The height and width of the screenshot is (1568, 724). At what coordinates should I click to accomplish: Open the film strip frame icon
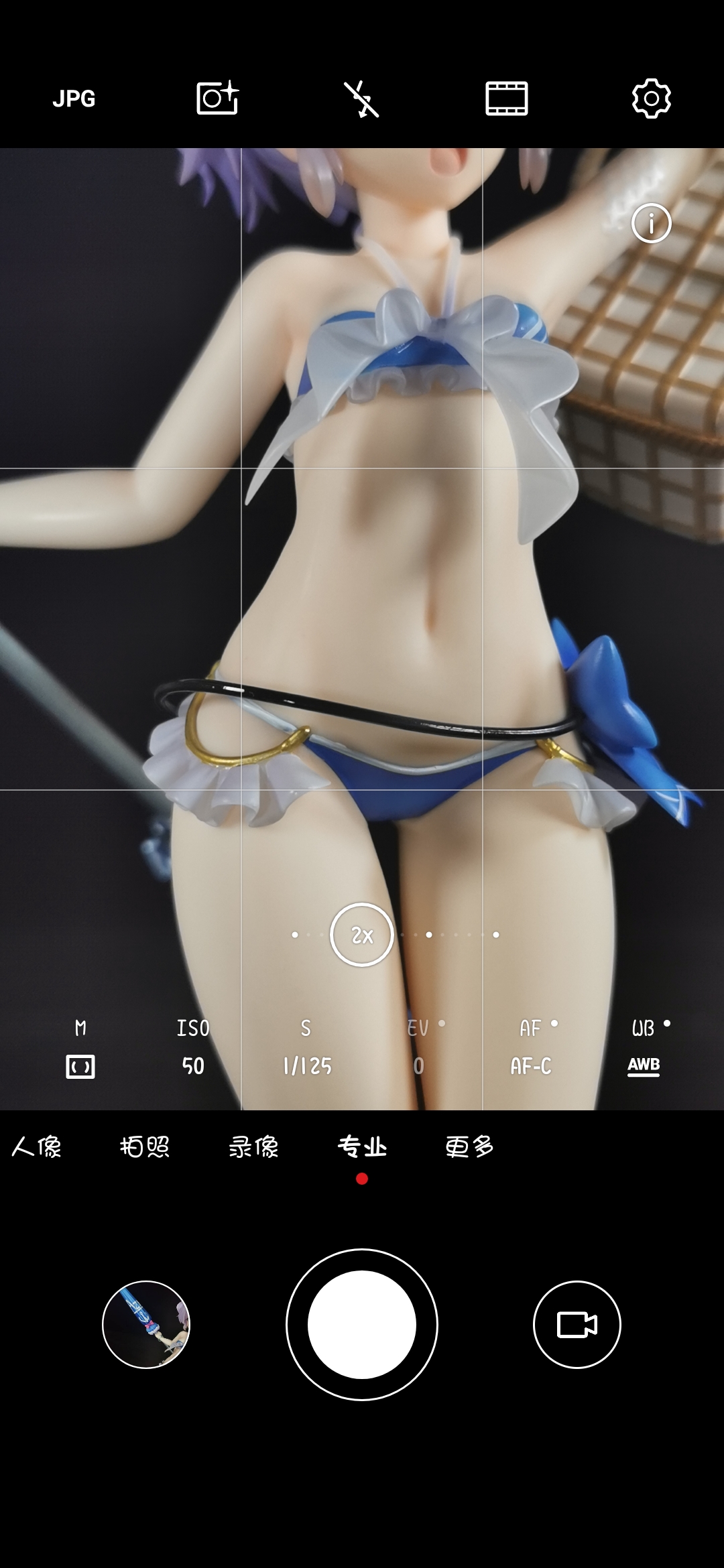click(506, 99)
